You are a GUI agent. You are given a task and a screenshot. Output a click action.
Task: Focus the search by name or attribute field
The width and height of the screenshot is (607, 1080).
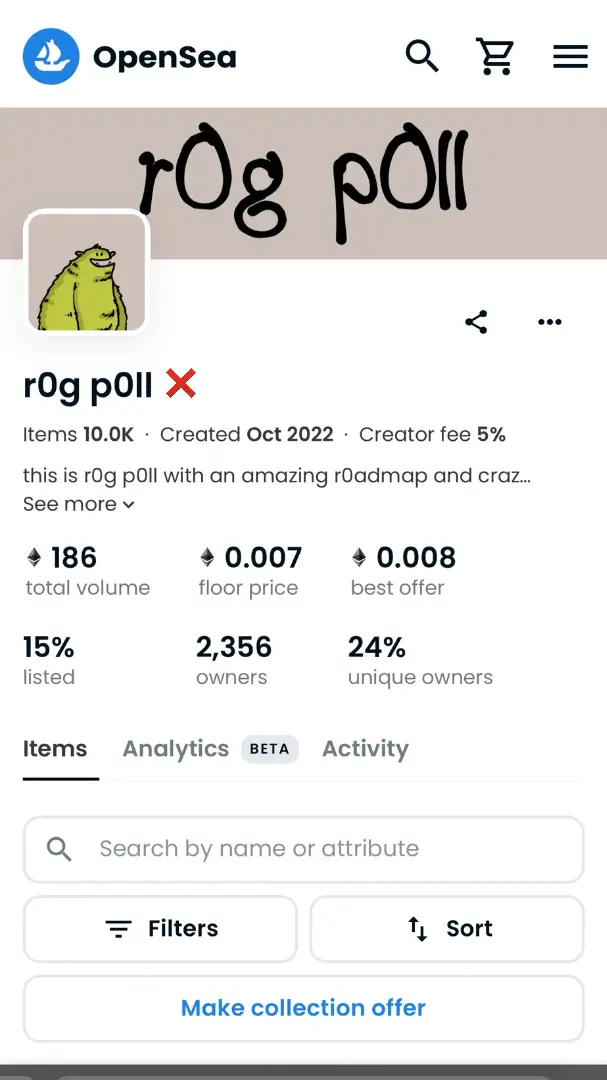tap(320, 849)
